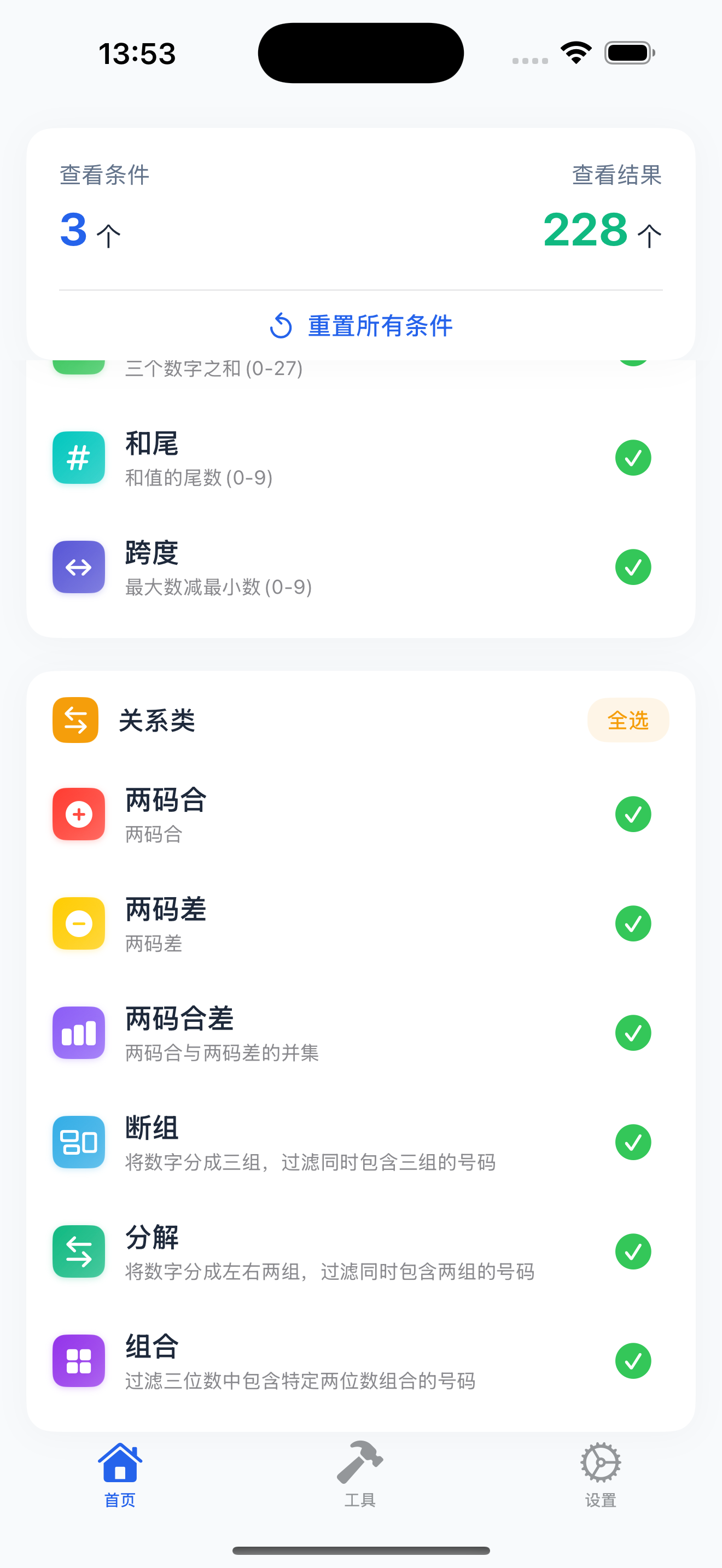Toggle the checkmark next to 和尾
This screenshot has width=722, height=1568.
pos(633,457)
